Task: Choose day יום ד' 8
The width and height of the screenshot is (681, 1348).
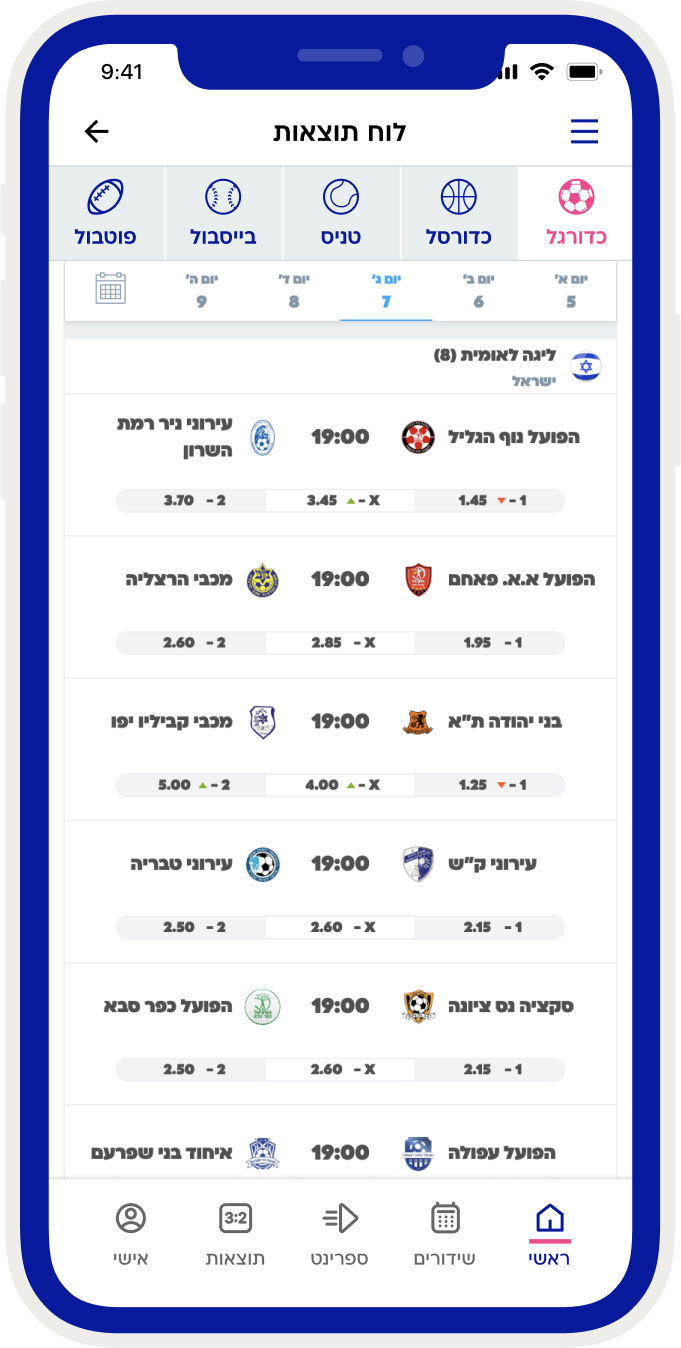Action: 294,290
